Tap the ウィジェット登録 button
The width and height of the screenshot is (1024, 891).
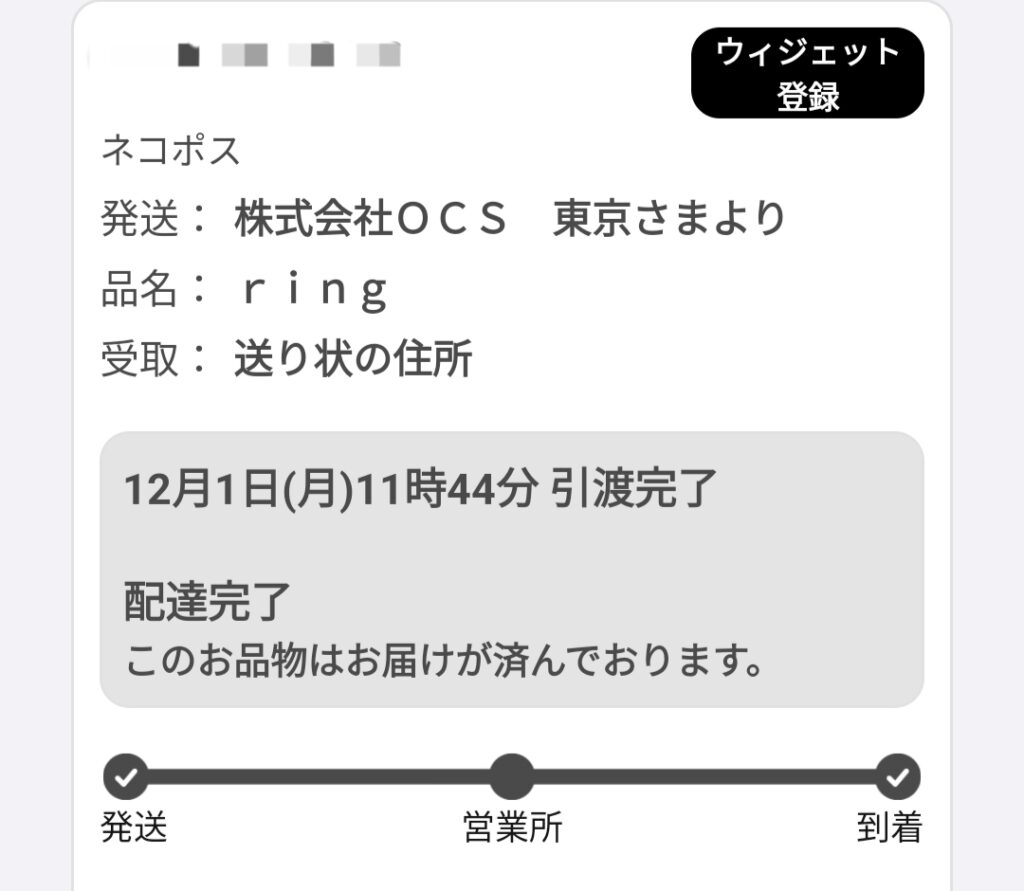(807, 73)
